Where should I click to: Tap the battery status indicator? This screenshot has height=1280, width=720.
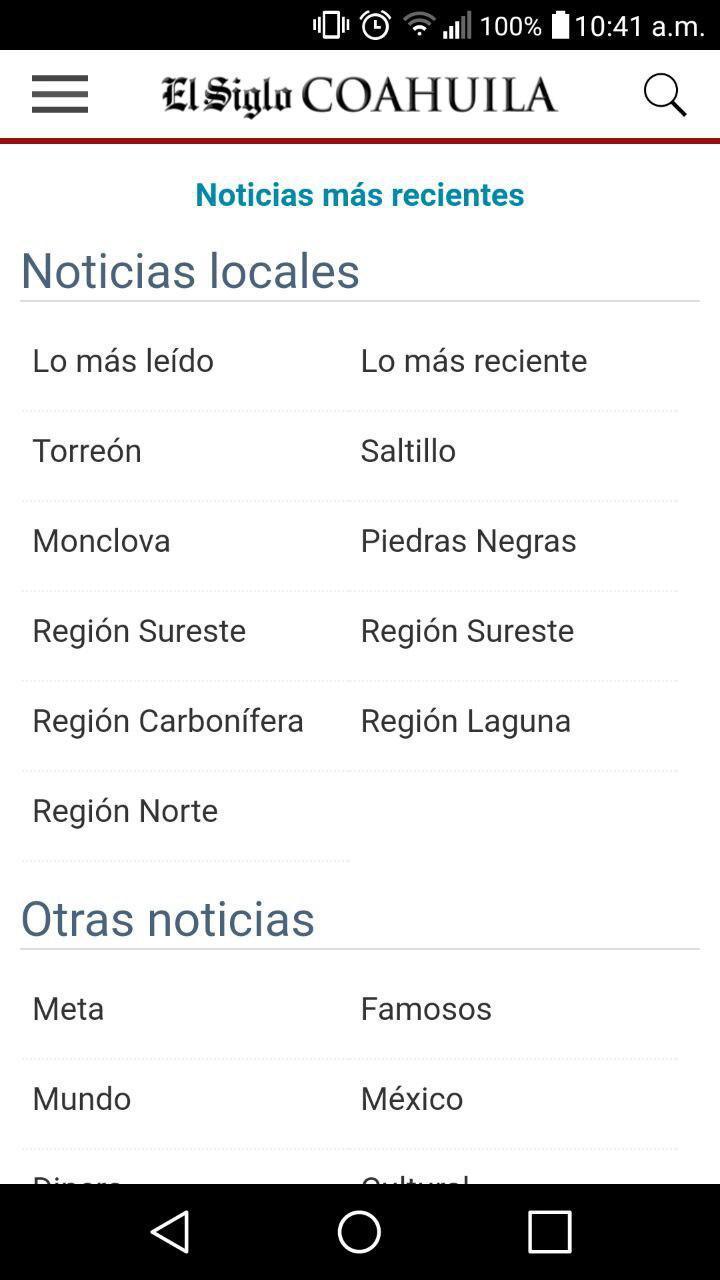click(x=558, y=25)
